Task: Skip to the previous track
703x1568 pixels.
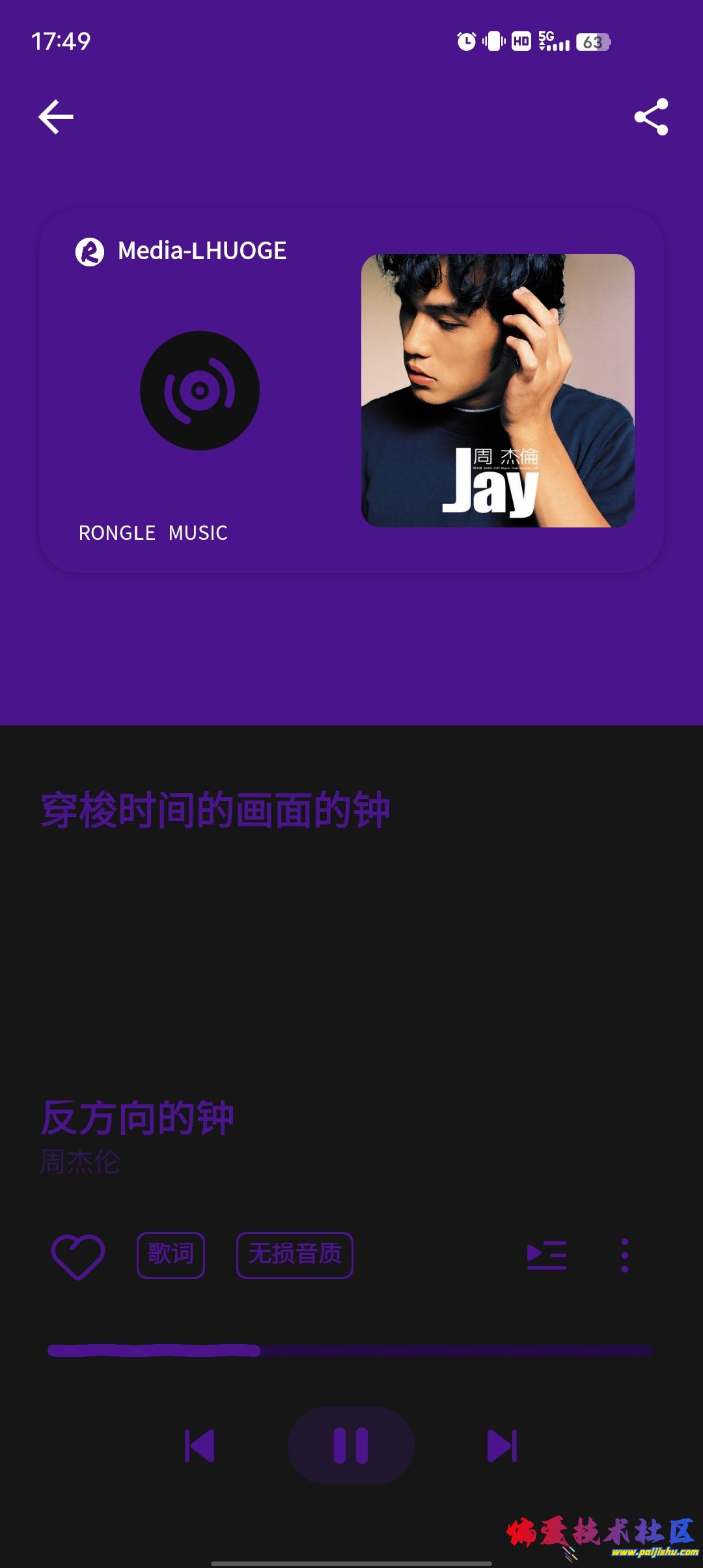Action: [x=200, y=1446]
